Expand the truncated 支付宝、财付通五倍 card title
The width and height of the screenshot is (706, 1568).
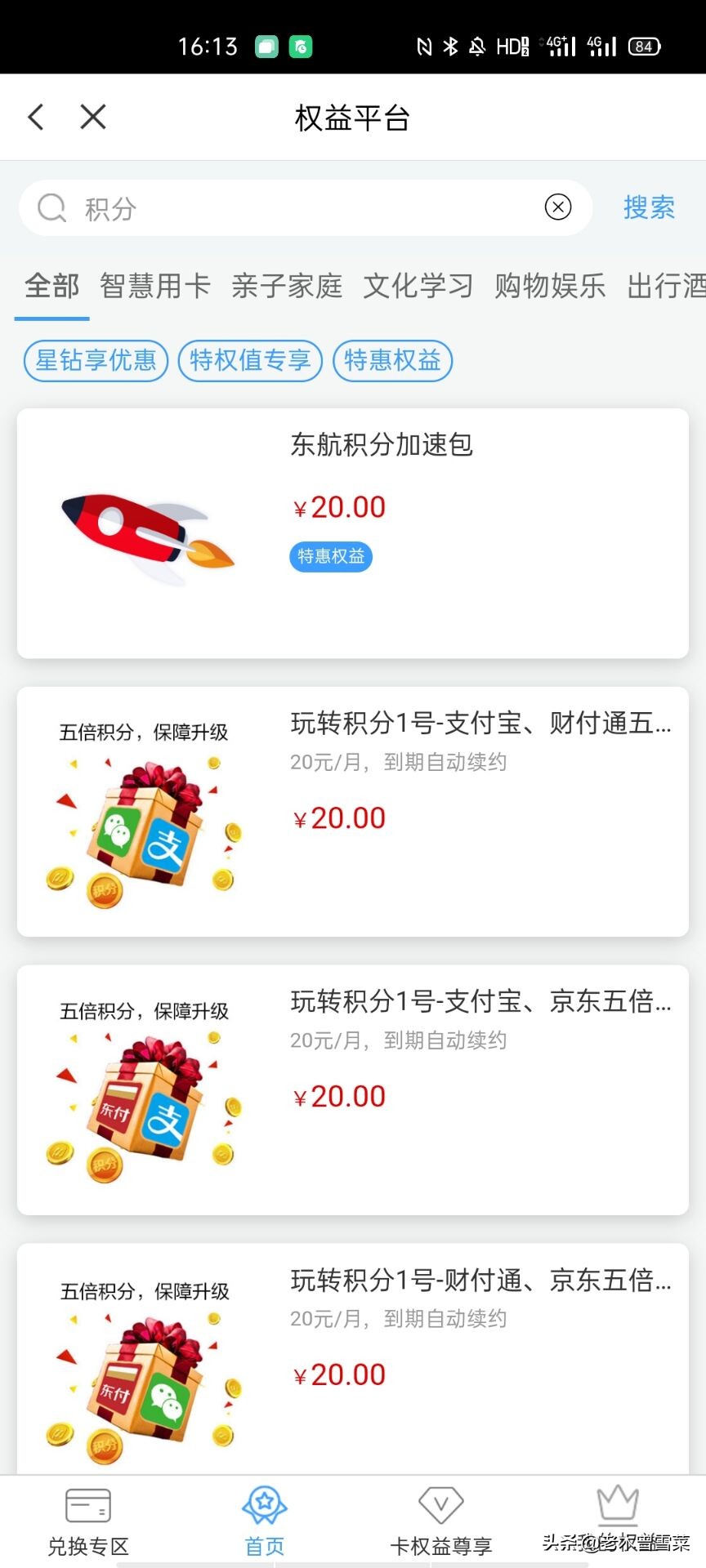click(482, 724)
